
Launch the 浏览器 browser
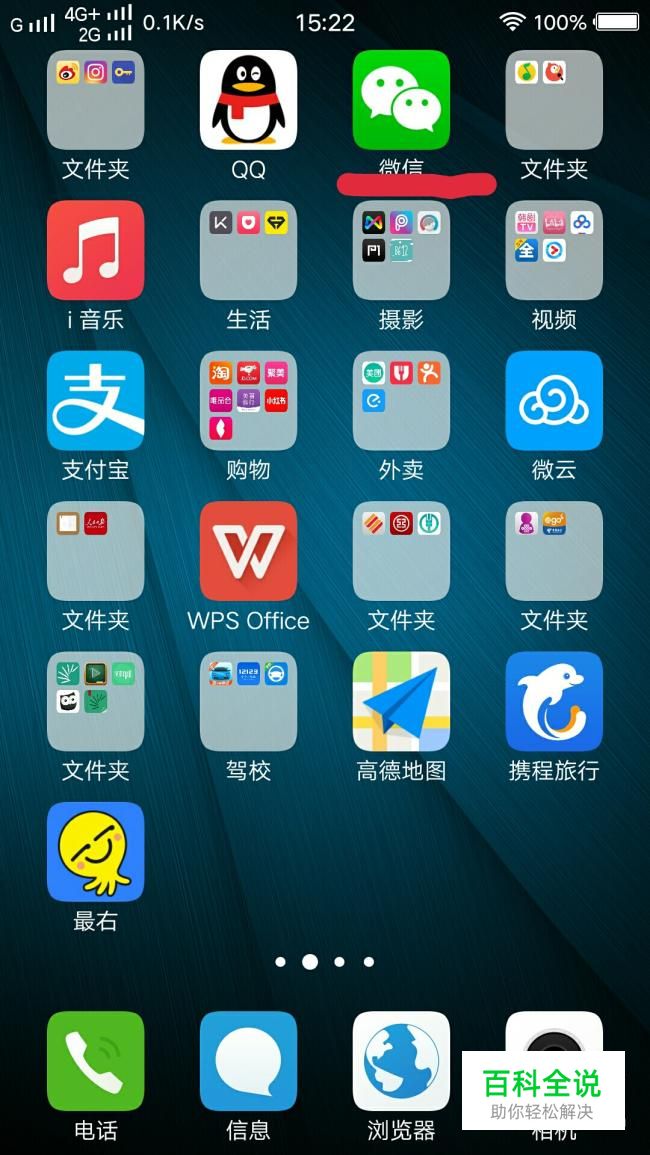tap(401, 1060)
